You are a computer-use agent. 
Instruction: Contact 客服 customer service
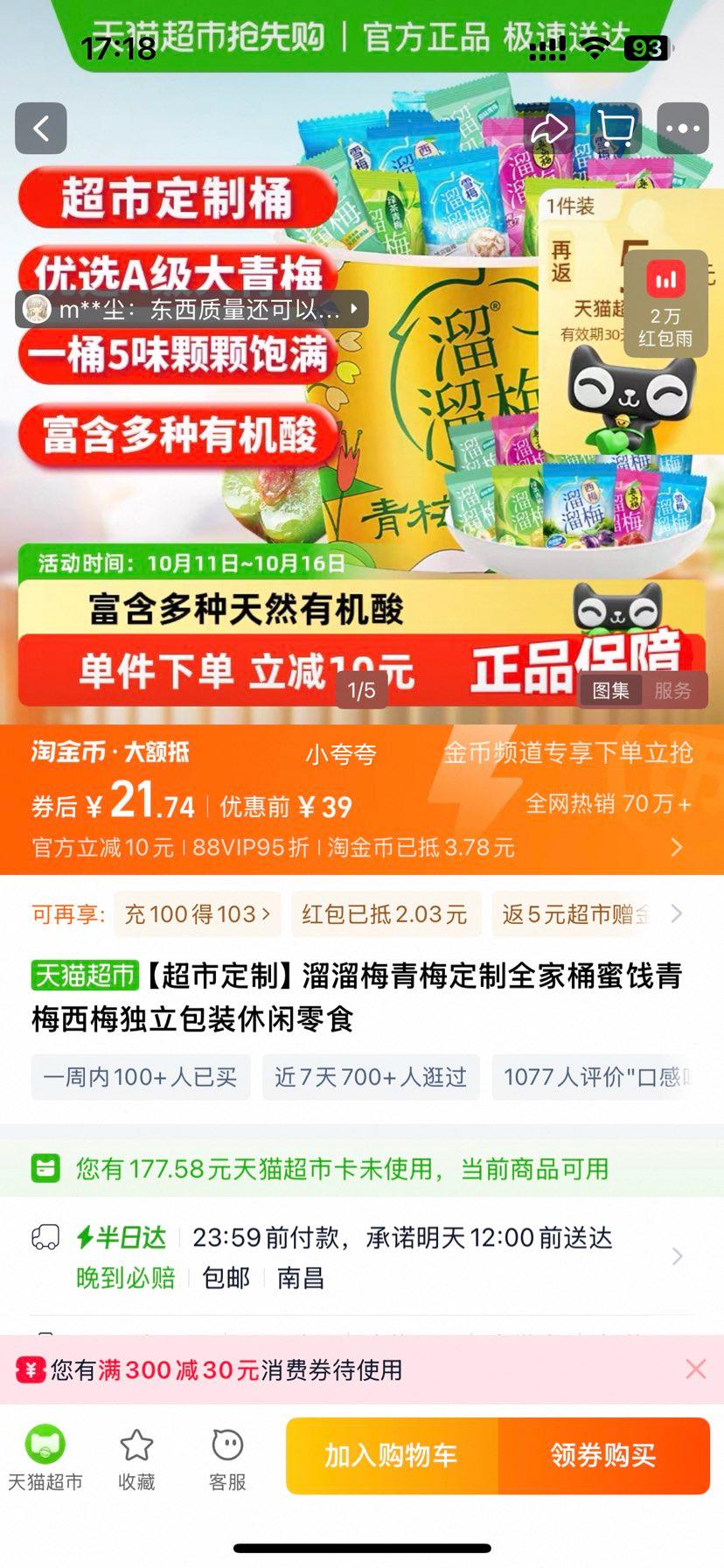tap(227, 1458)
